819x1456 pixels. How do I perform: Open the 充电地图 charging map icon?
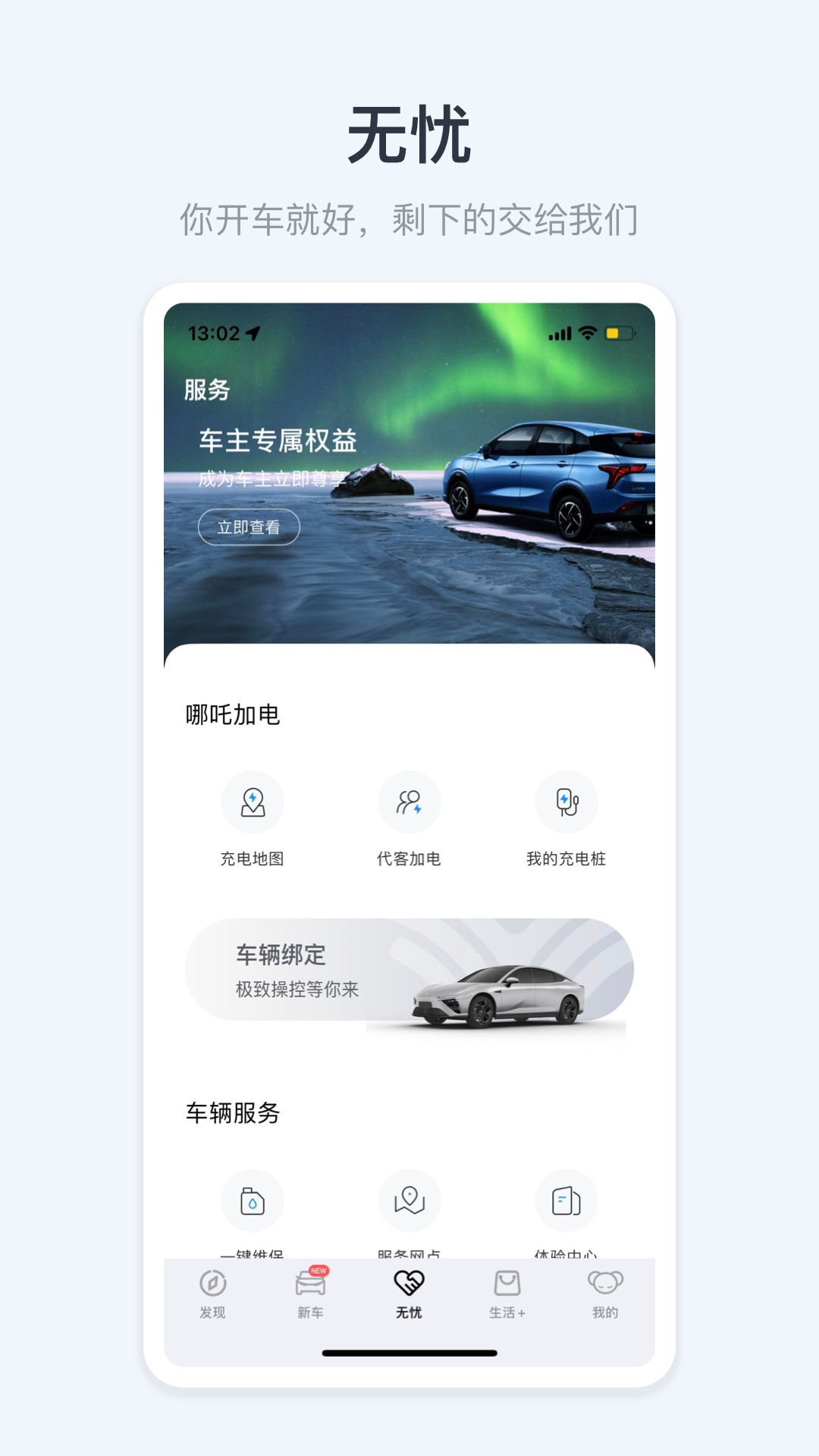point(253,802)
